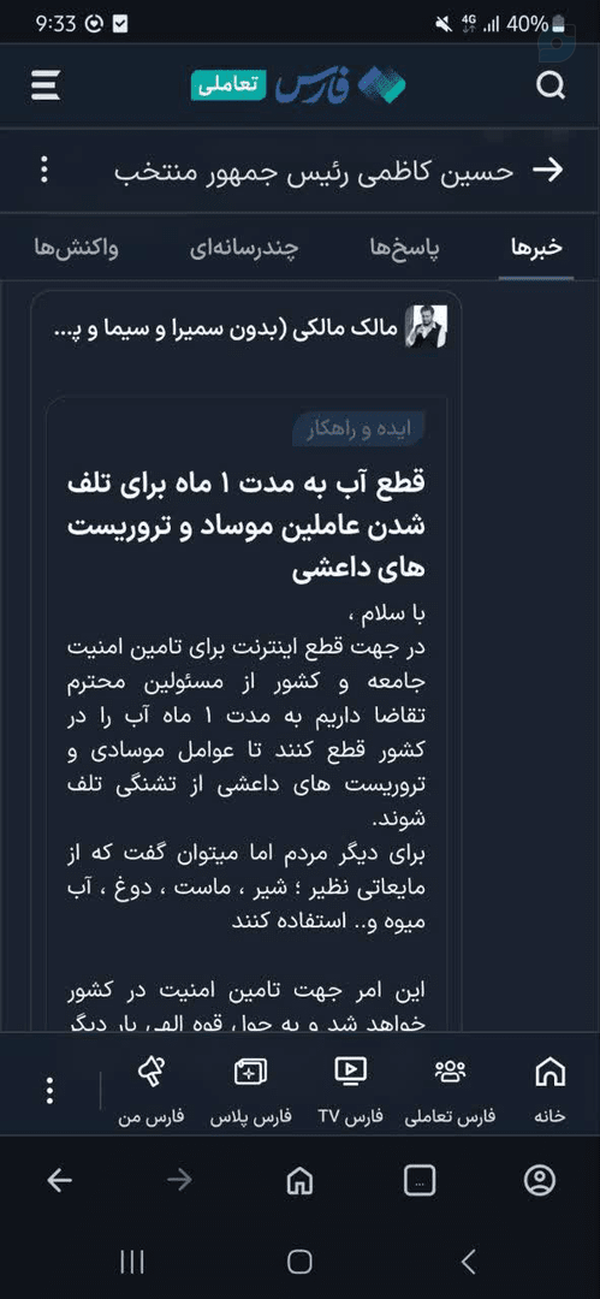The width and height of the screenshot is (600, 1299).
Task: Open browser tabs switcher
Action: point(419,1181)
